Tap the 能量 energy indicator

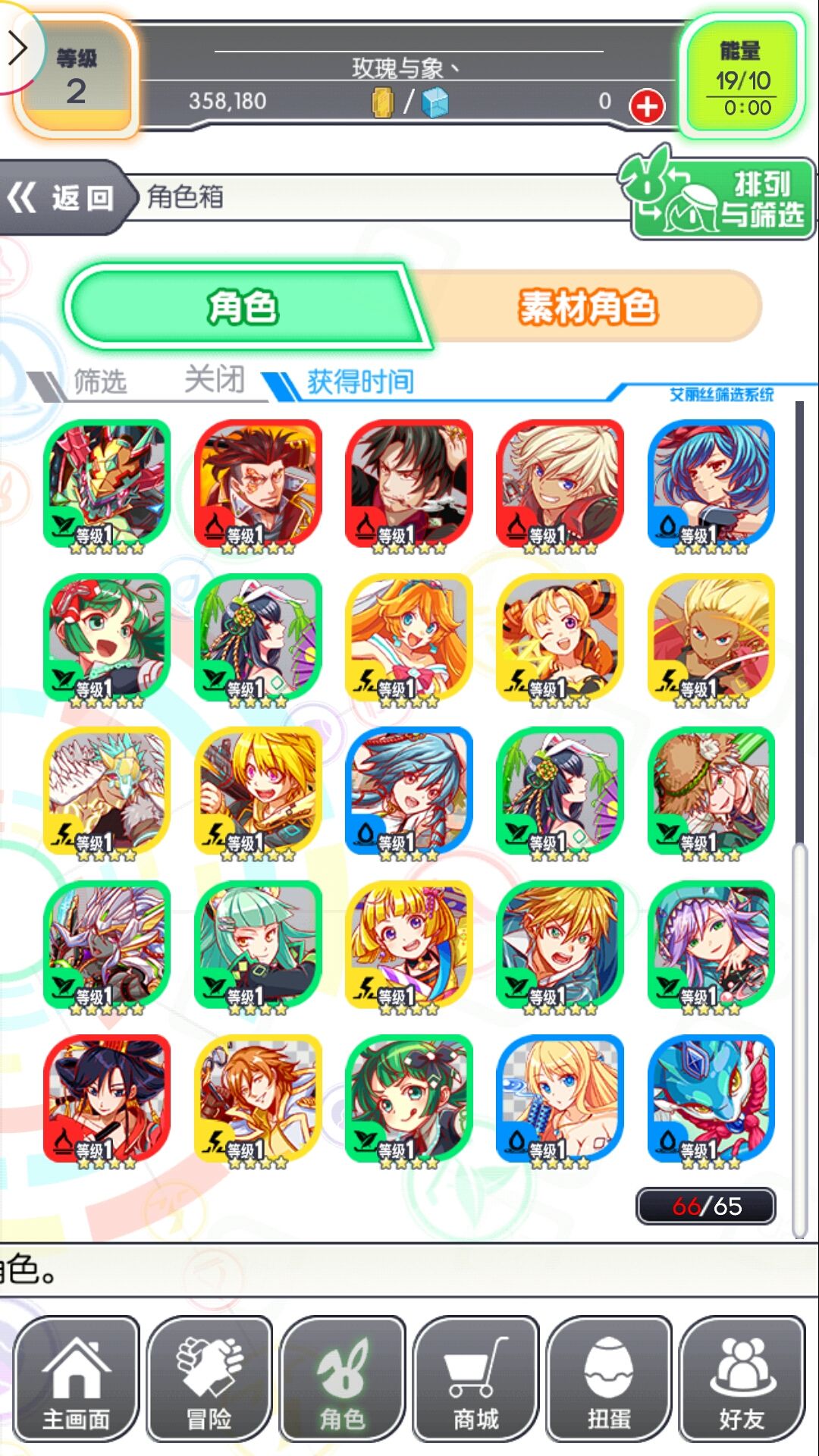pos(742,77)
